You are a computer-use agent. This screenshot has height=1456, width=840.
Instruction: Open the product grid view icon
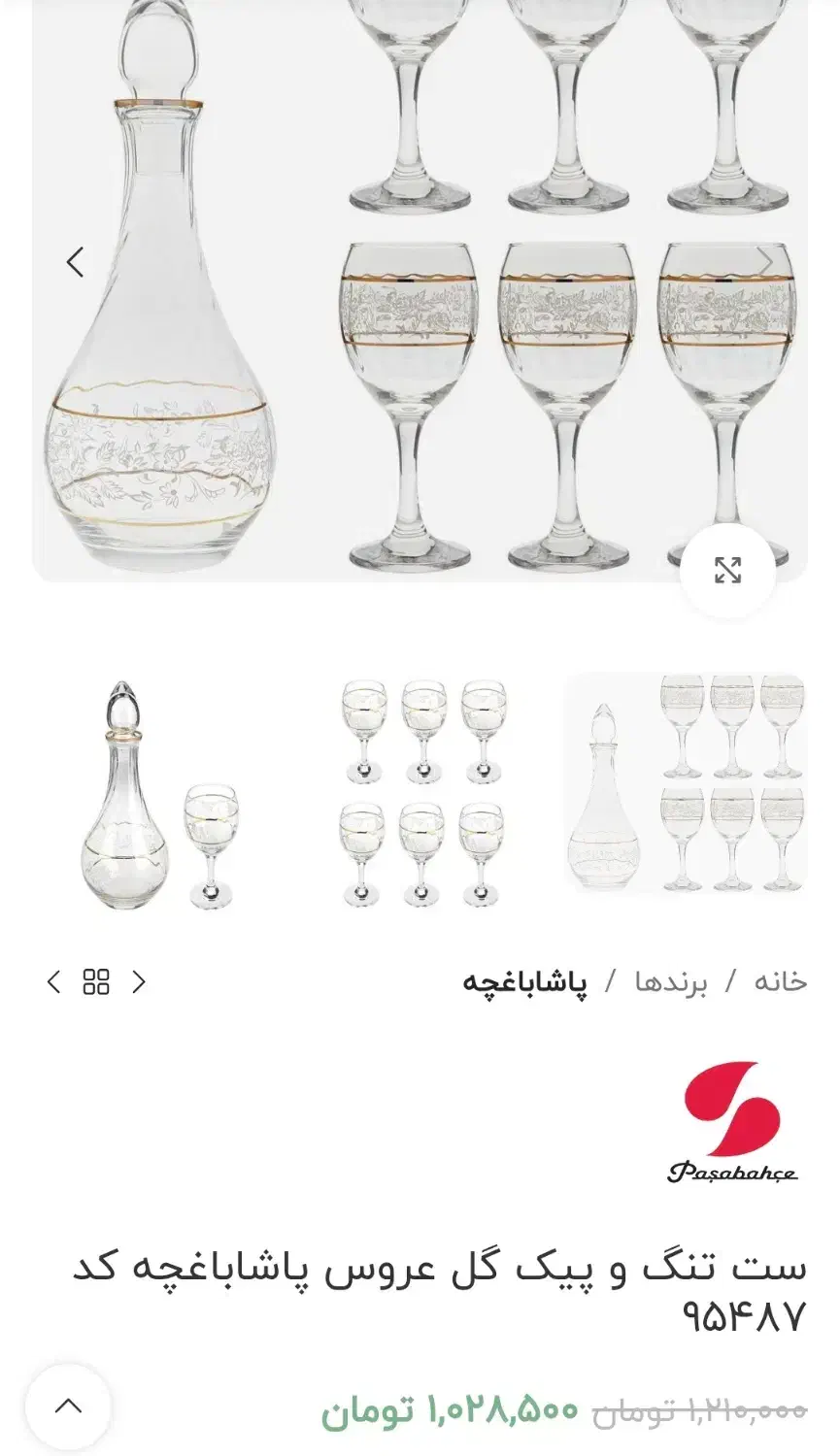[x=96, y=982]
